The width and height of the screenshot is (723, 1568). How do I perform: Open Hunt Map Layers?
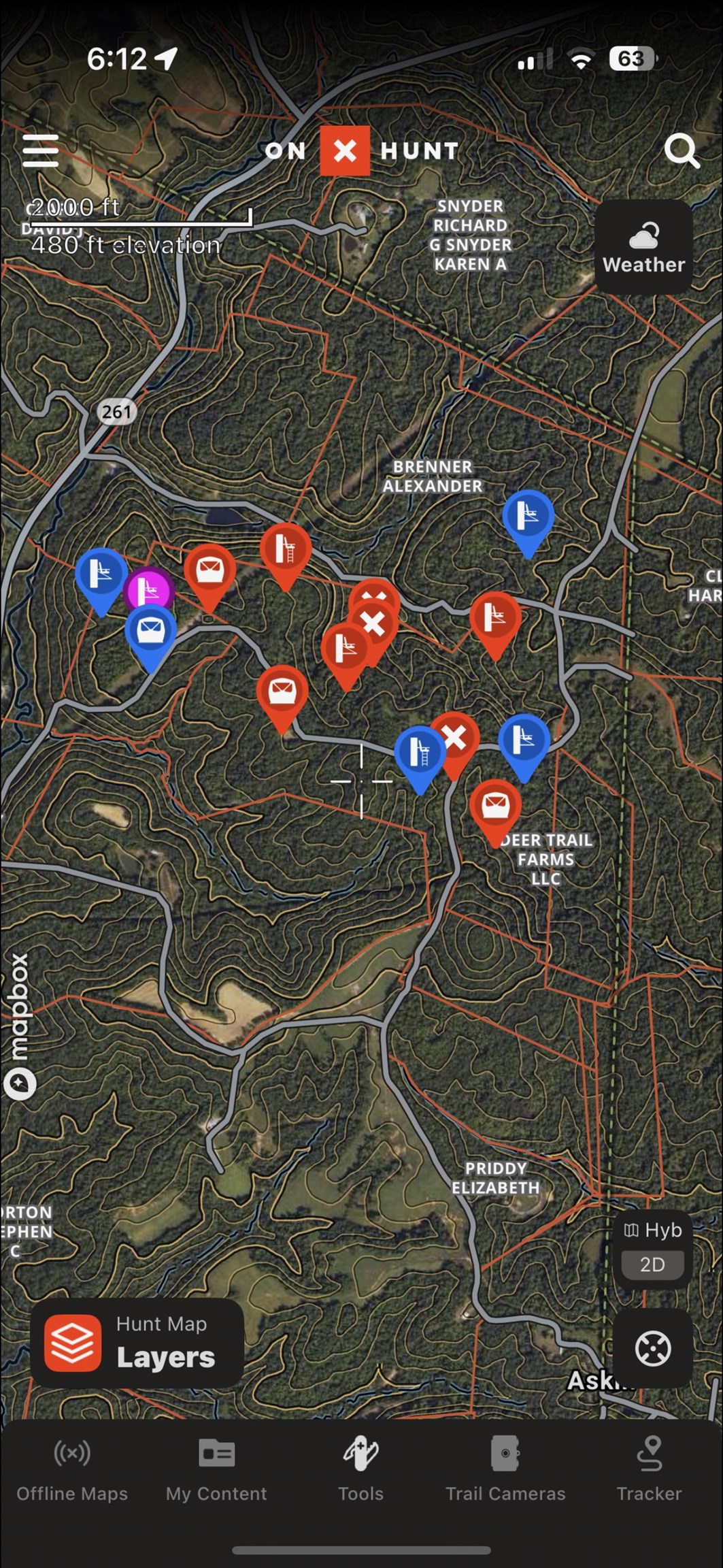click(137, 1343)
